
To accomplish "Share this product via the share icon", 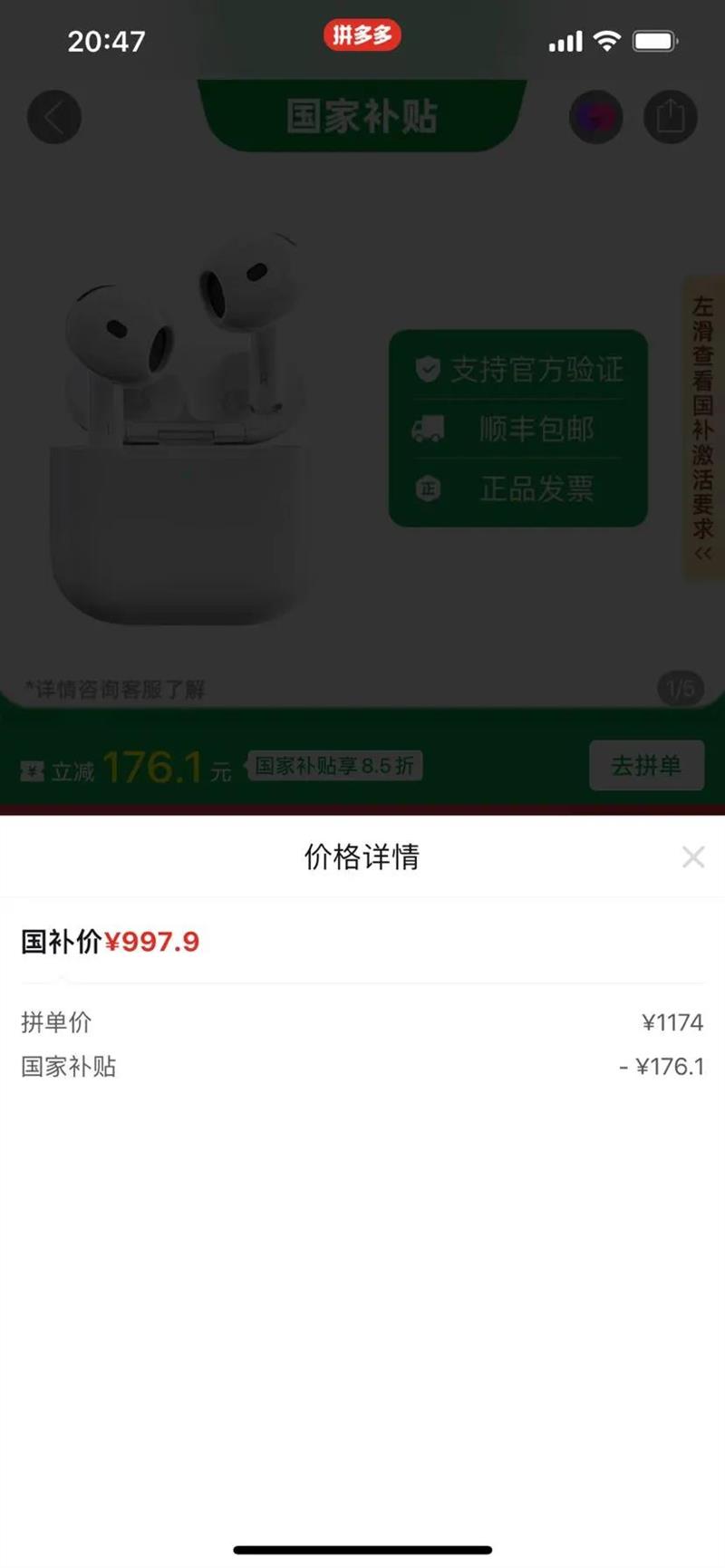I will tap(670, 117).
